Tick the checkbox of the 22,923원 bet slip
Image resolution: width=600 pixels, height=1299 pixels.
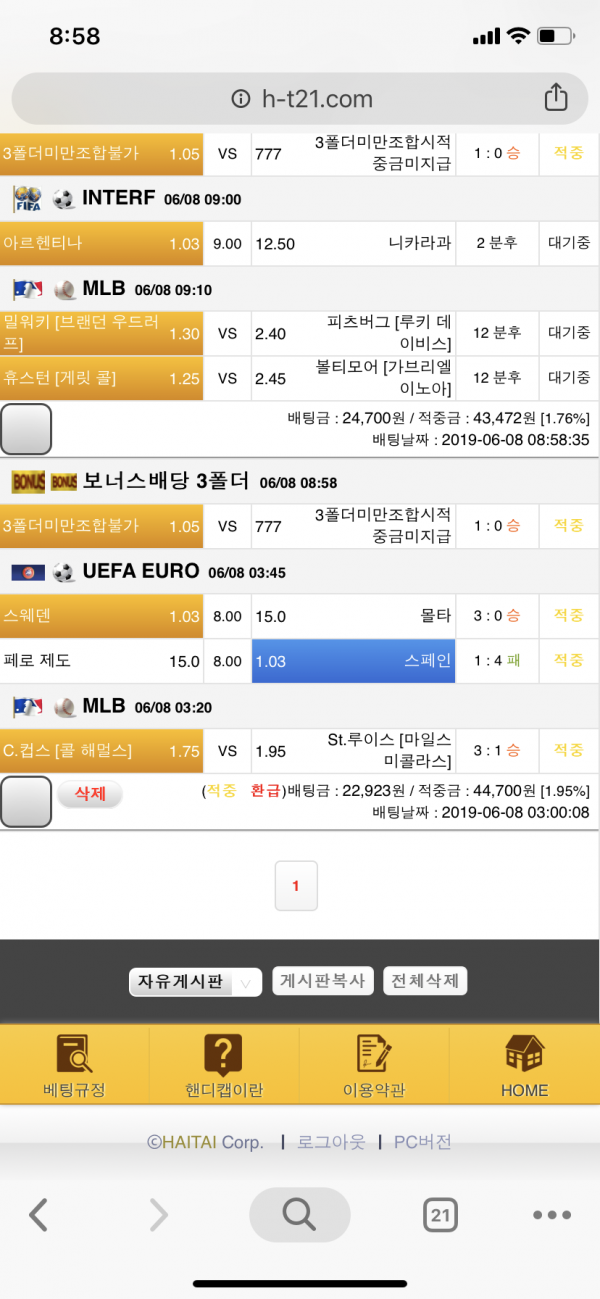[x=26, y=802]
